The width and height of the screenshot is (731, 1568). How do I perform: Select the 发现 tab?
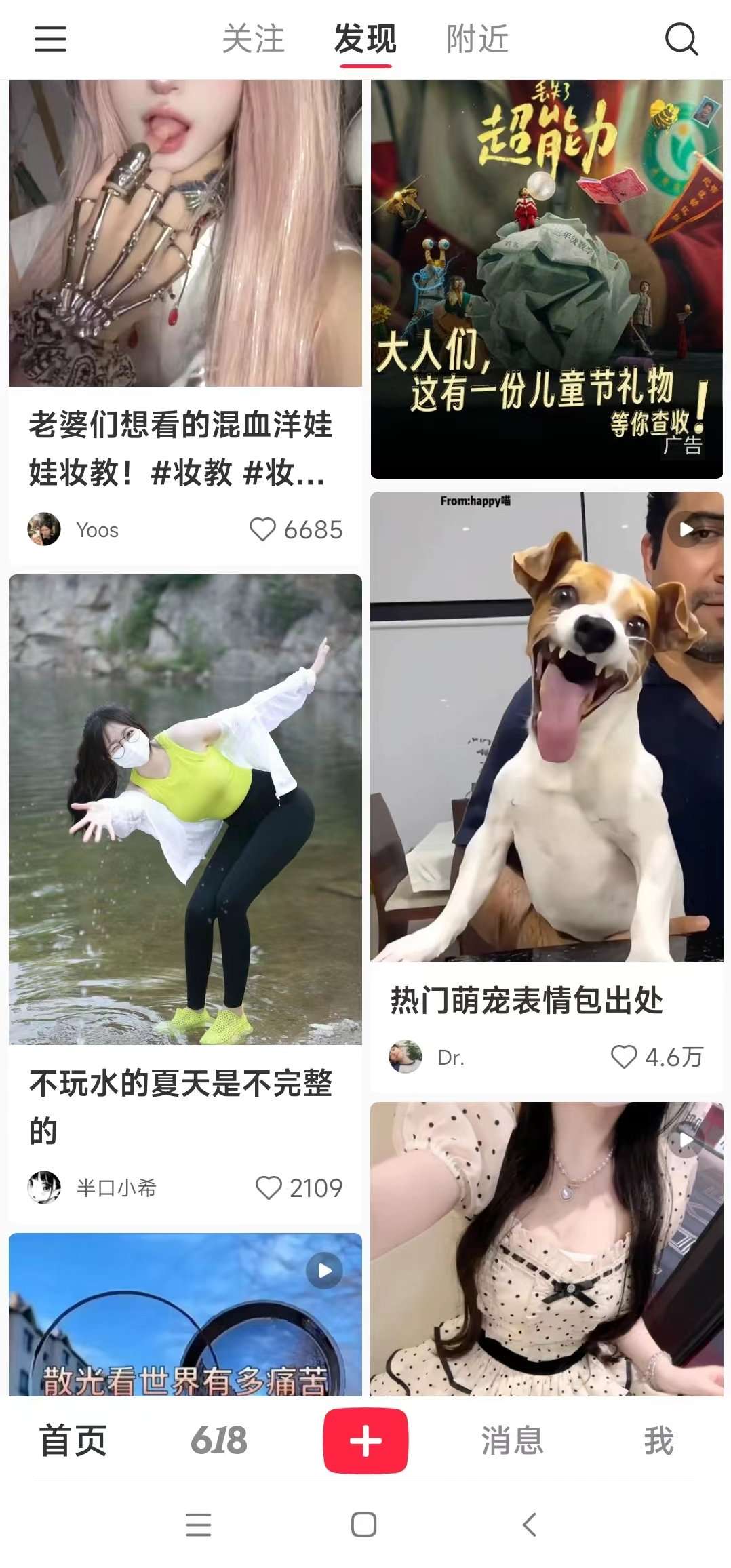click(365, 39)
